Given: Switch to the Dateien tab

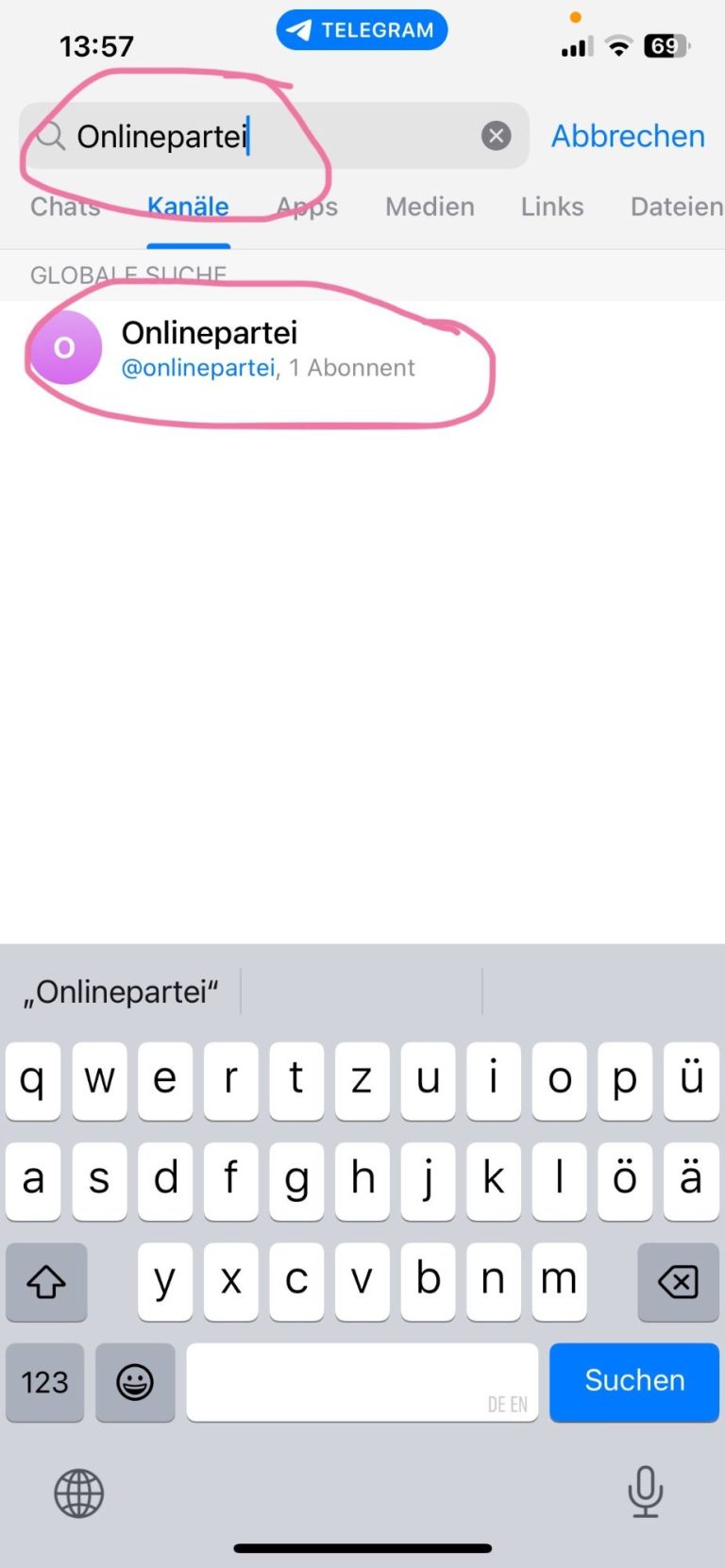Looking at the screenshot, I should (676, 207).
